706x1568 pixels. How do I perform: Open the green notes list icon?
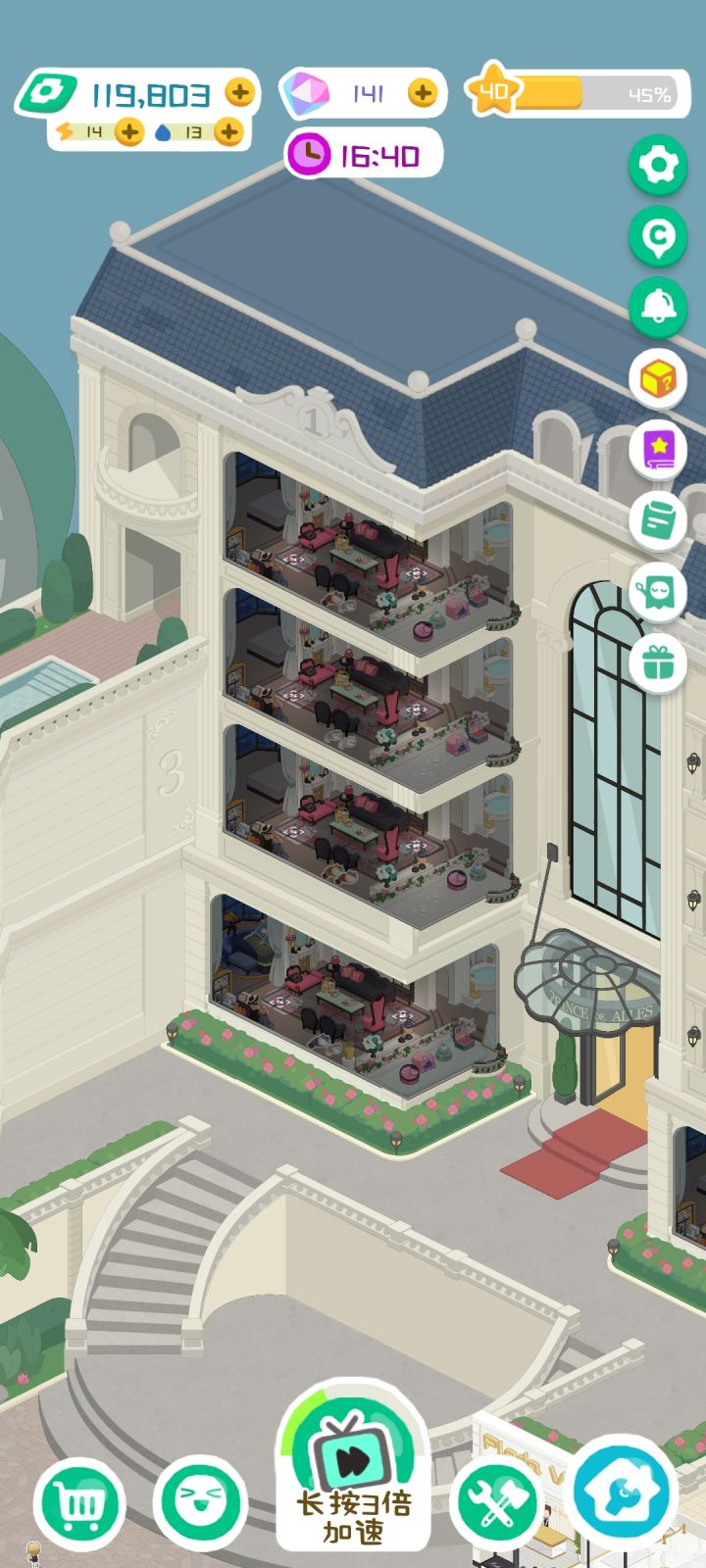[658, 520]
